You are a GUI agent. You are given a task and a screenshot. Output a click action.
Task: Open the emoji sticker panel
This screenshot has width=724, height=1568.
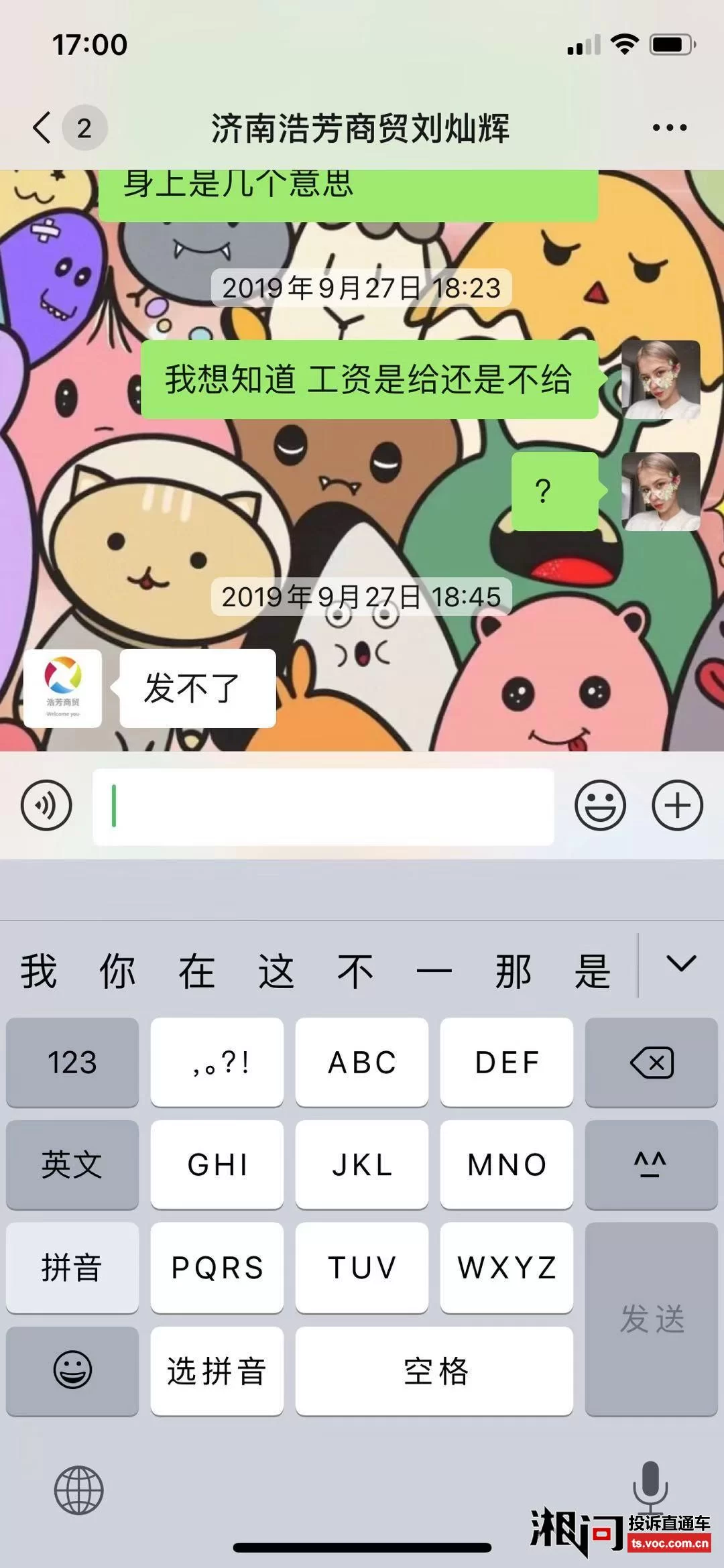point(600,806)
